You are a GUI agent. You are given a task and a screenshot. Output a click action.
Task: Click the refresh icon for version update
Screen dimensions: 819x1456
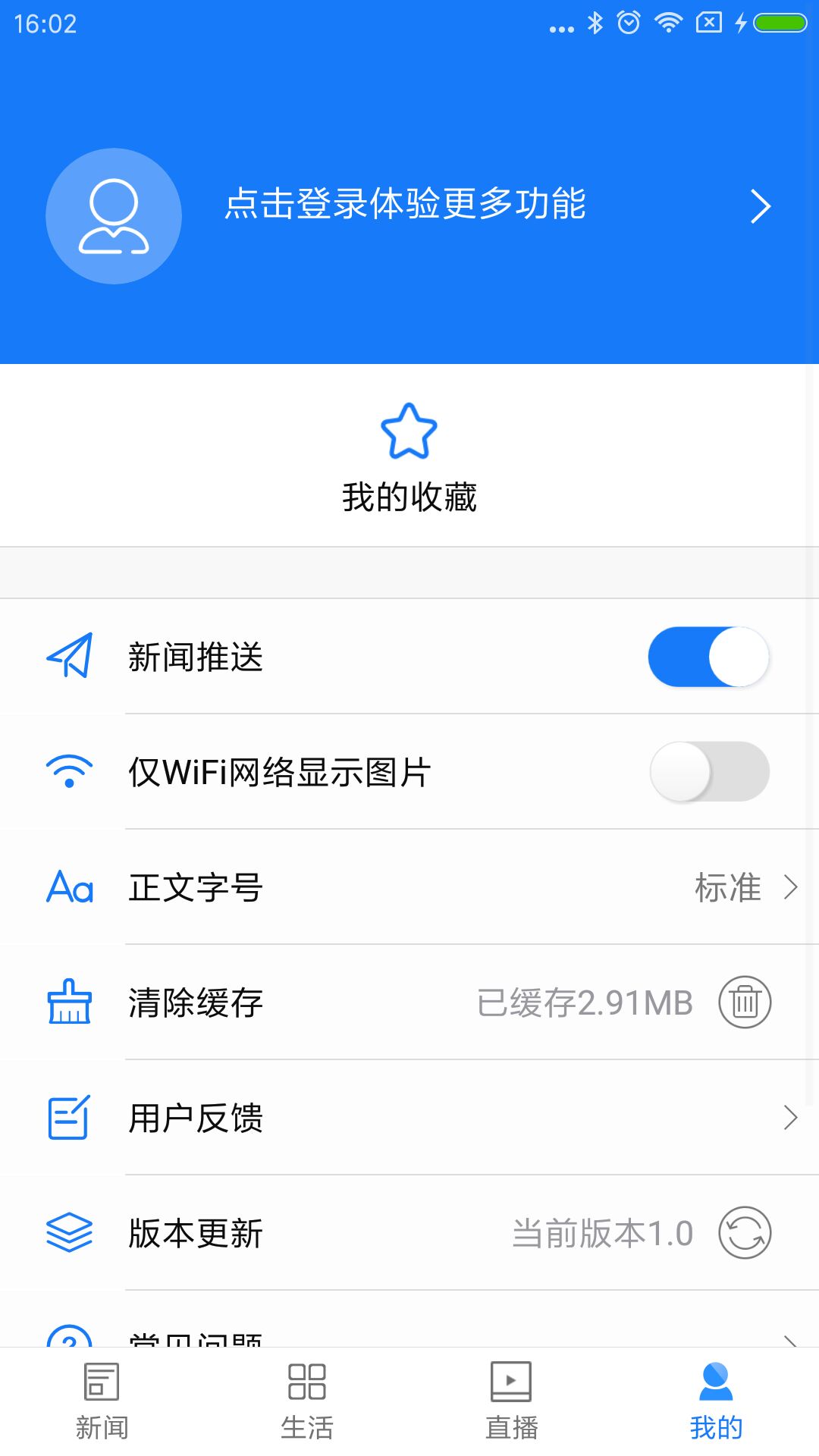pyautogui.click(x=744, y=1233)
